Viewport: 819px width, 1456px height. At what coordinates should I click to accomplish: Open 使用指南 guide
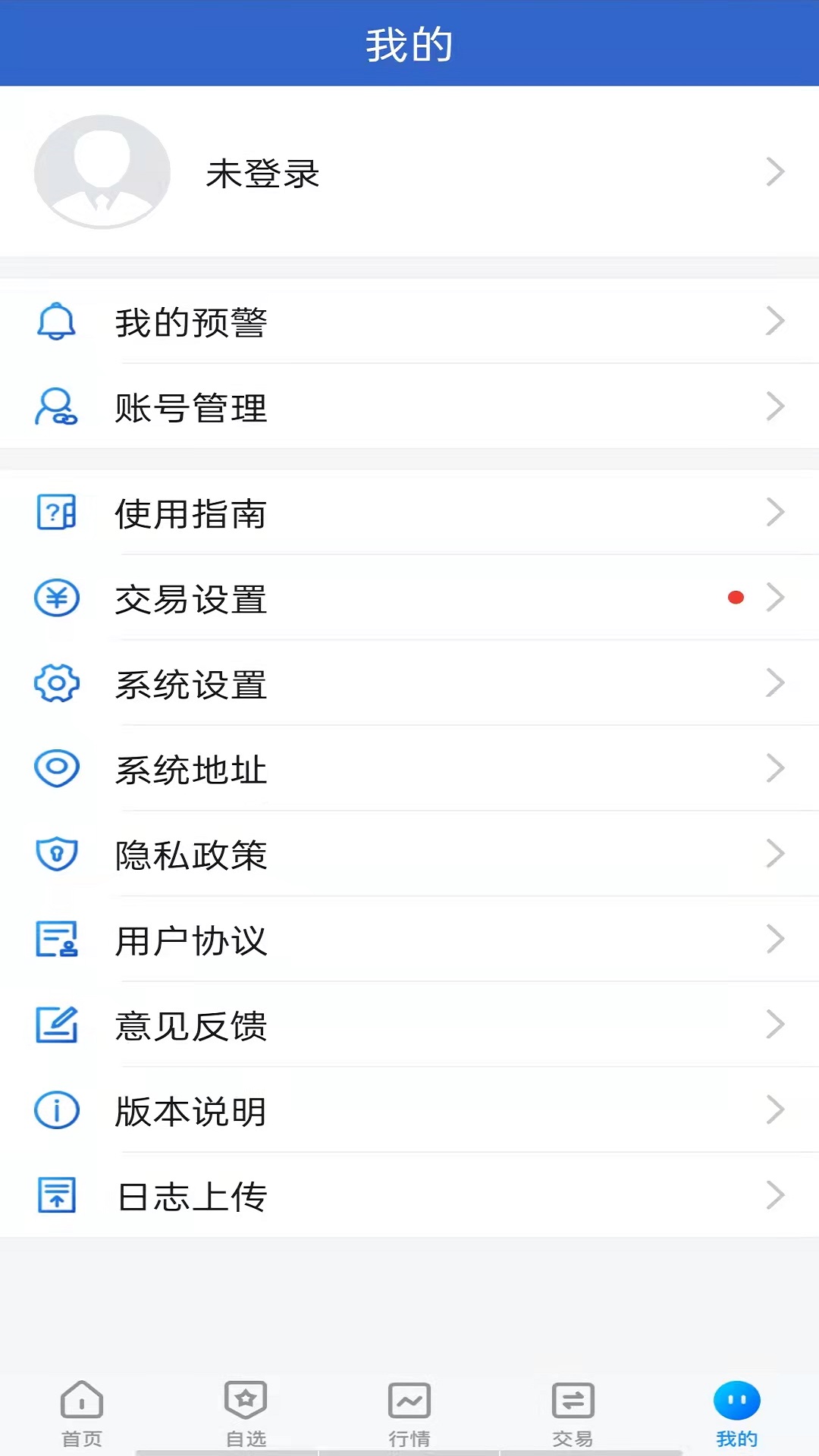tap(409, 513)
